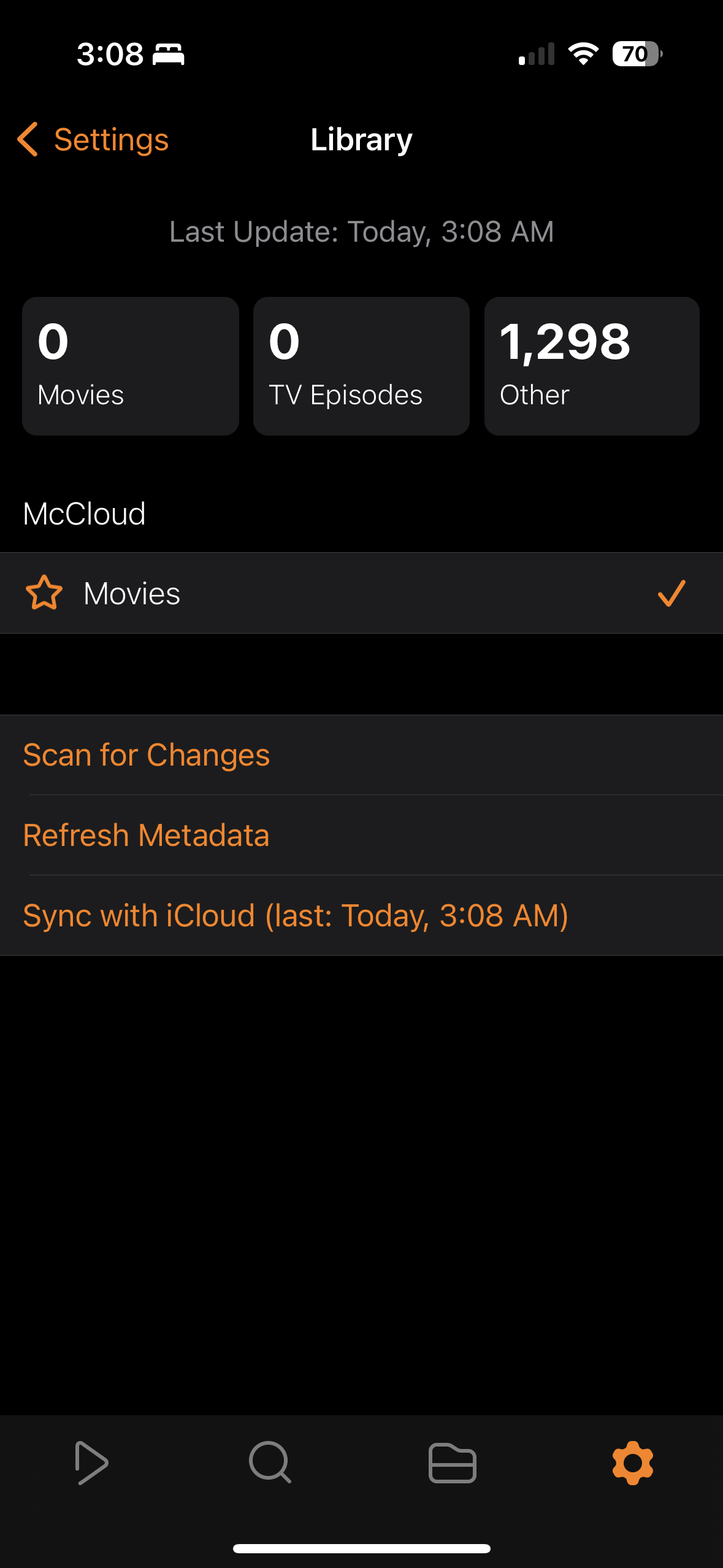Screen dimensions: 723x1568
Task: Switch to the playback tab
Action: (91, 1462)
